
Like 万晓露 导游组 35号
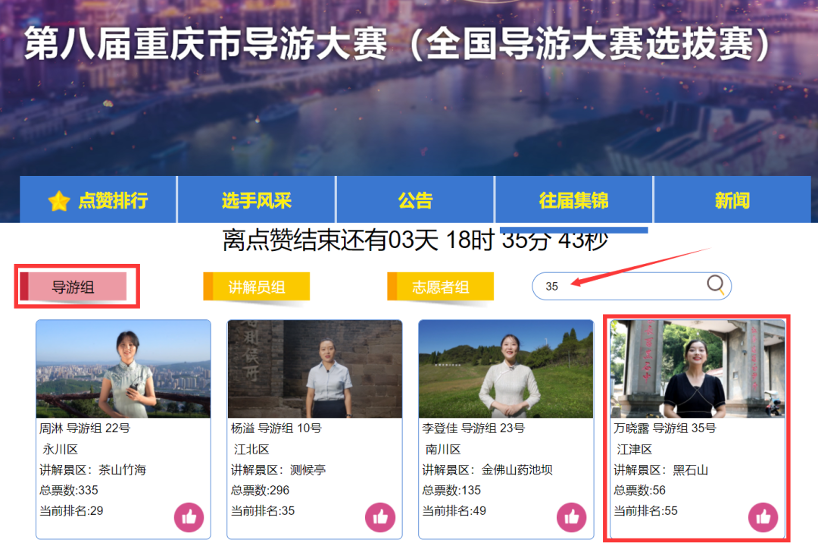[763, 517]
